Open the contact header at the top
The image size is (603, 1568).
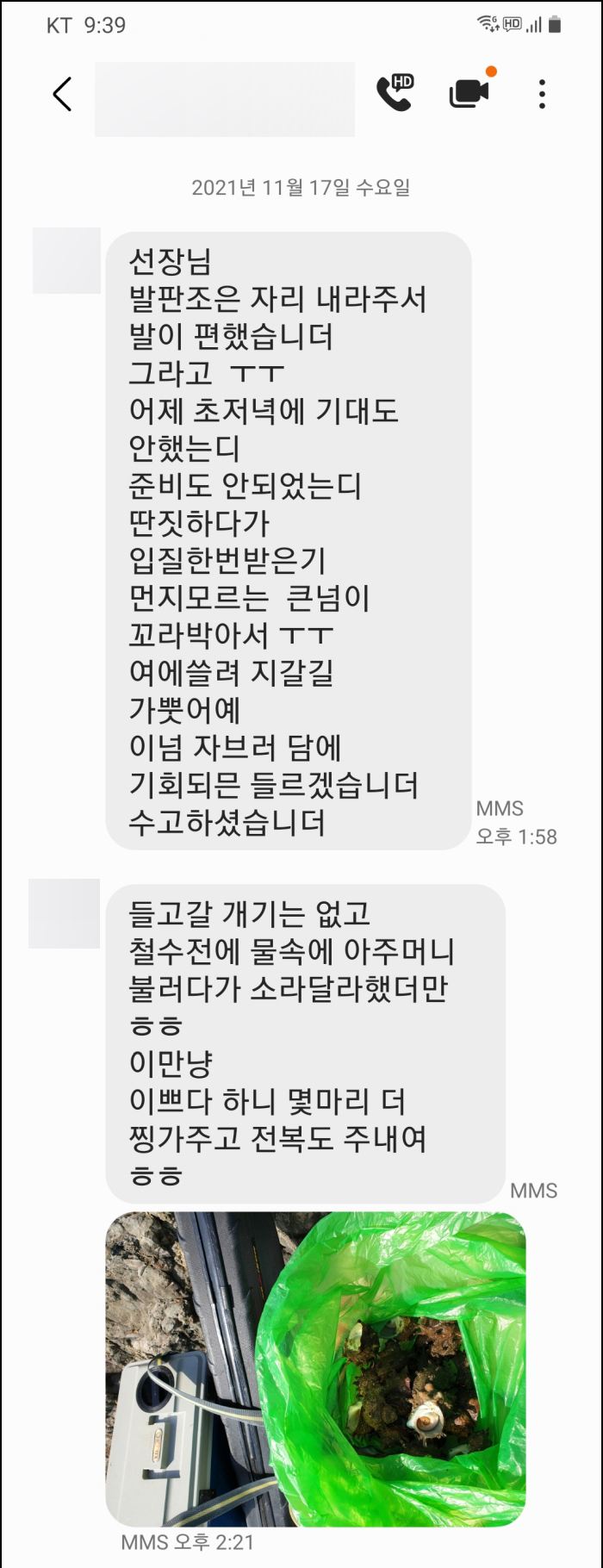click(x=224, y=99)
